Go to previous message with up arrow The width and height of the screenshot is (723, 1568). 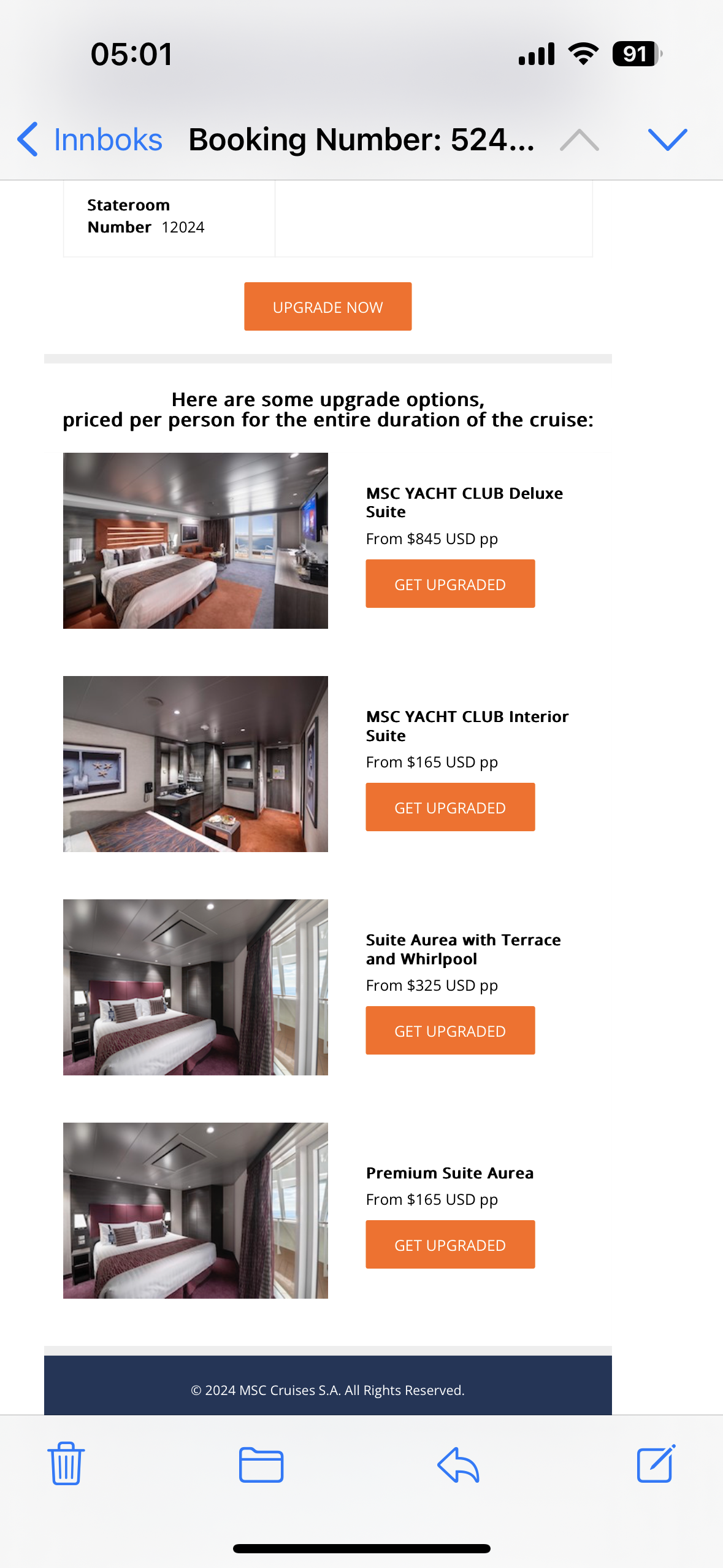coord(579,140)
